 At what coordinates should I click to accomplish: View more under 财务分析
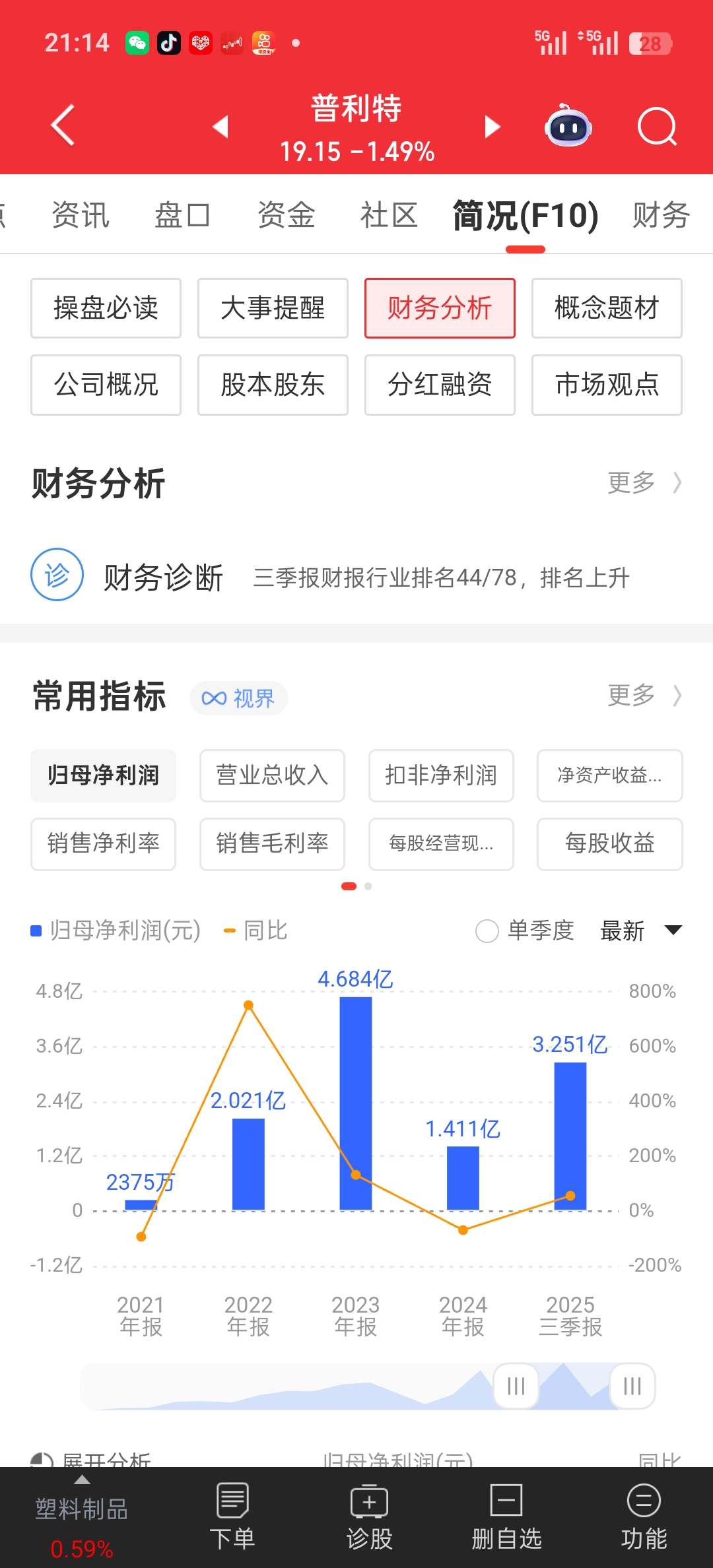click(x=644, y=483)
